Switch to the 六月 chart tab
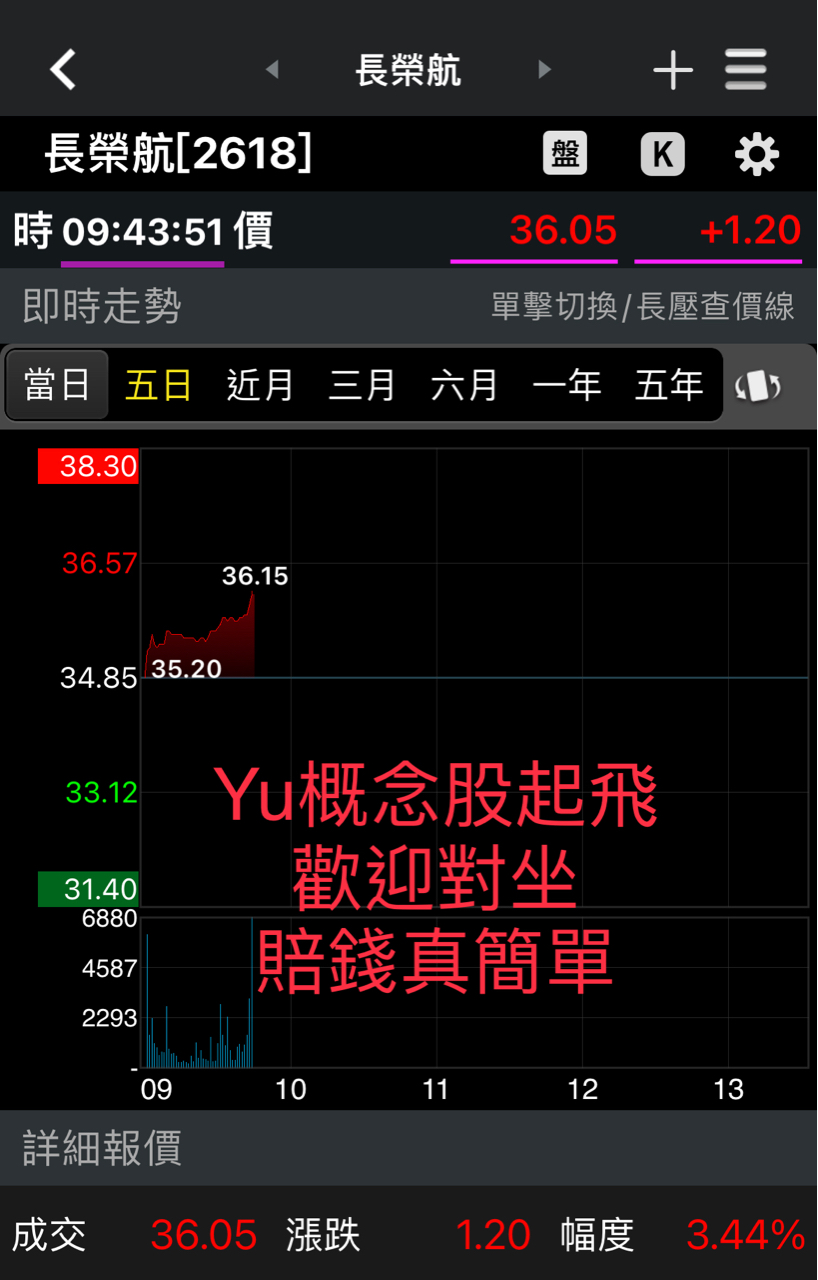 click(464, 385)
